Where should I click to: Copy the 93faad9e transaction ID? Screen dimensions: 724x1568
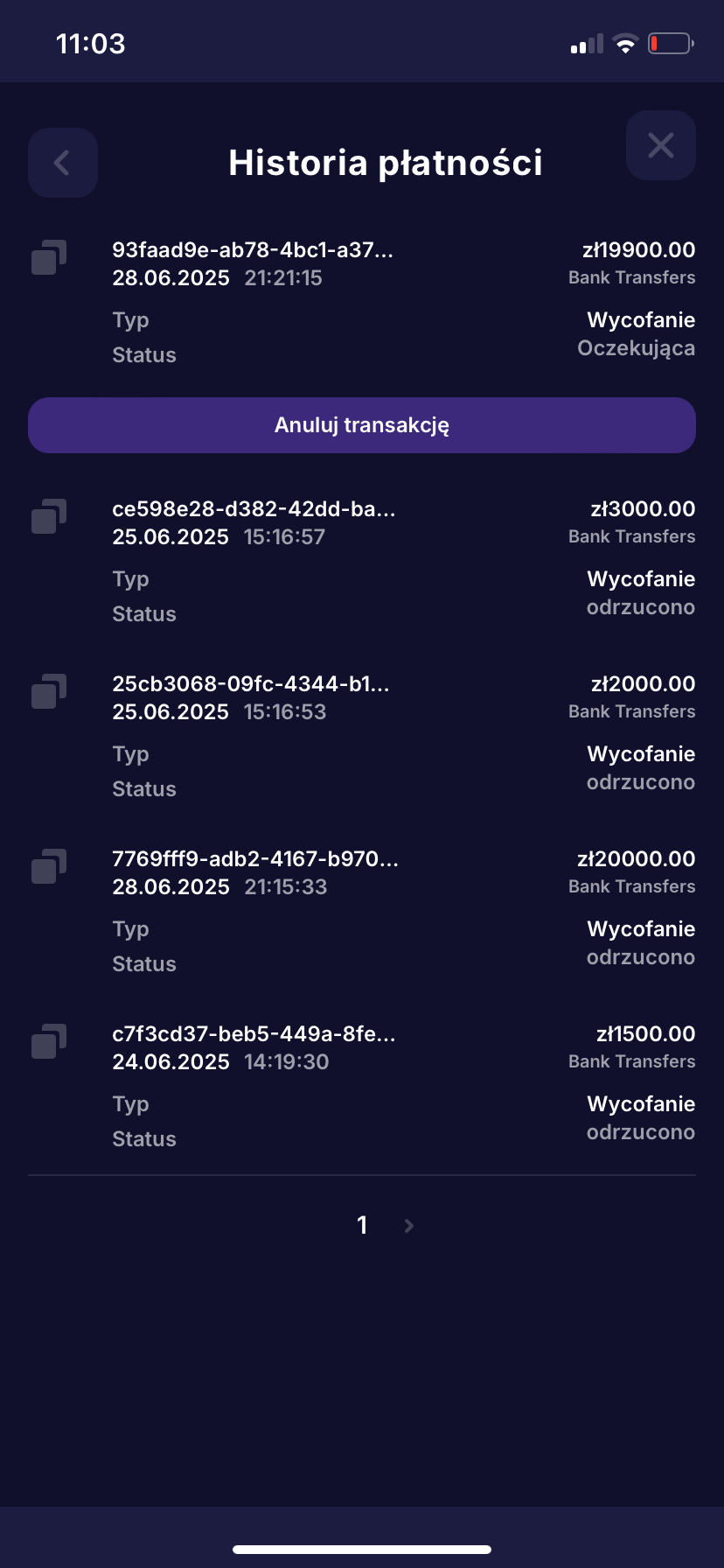50,256
